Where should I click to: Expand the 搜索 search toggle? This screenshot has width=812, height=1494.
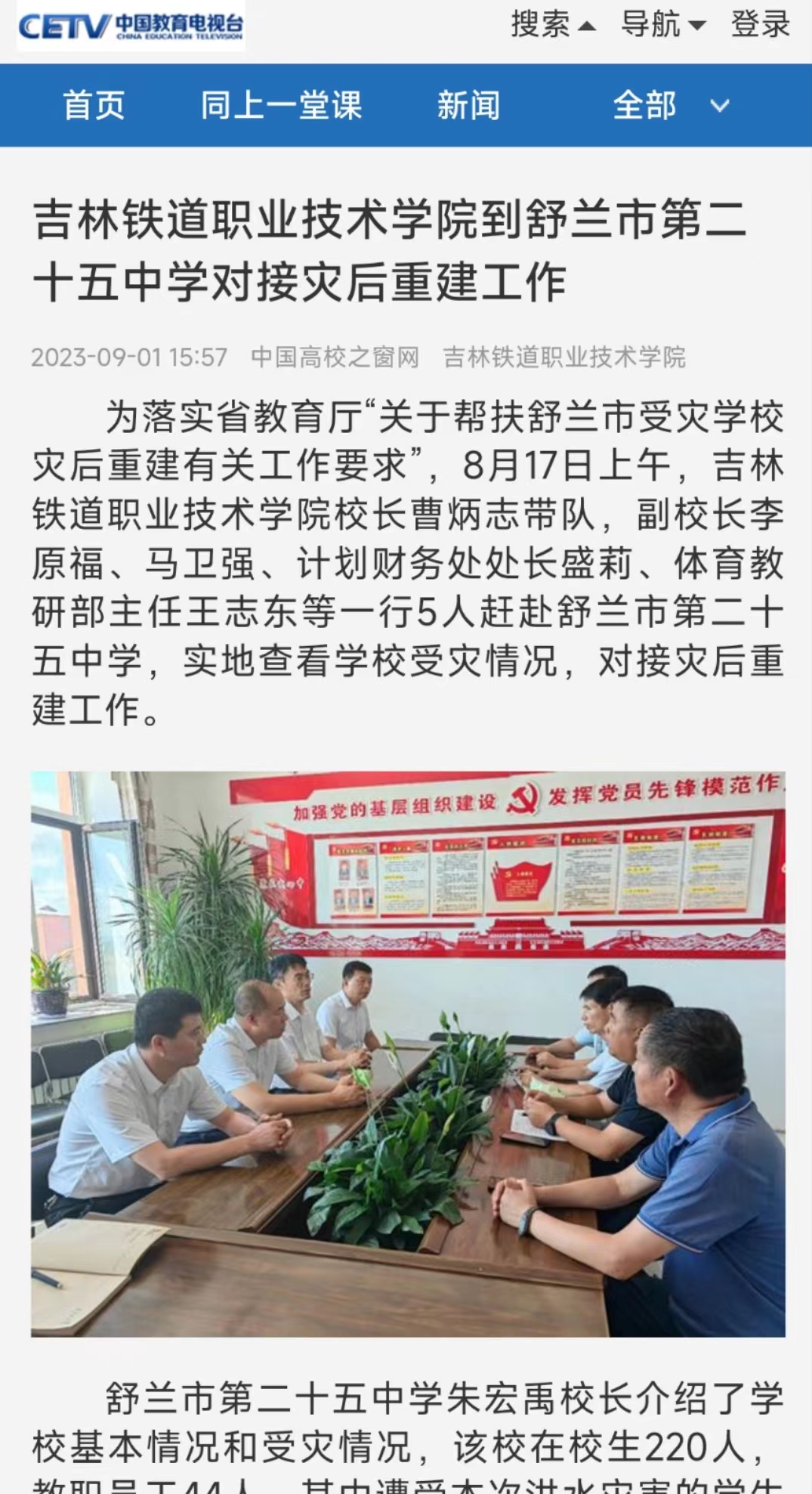pyautogui.click(x=552, y=25)
